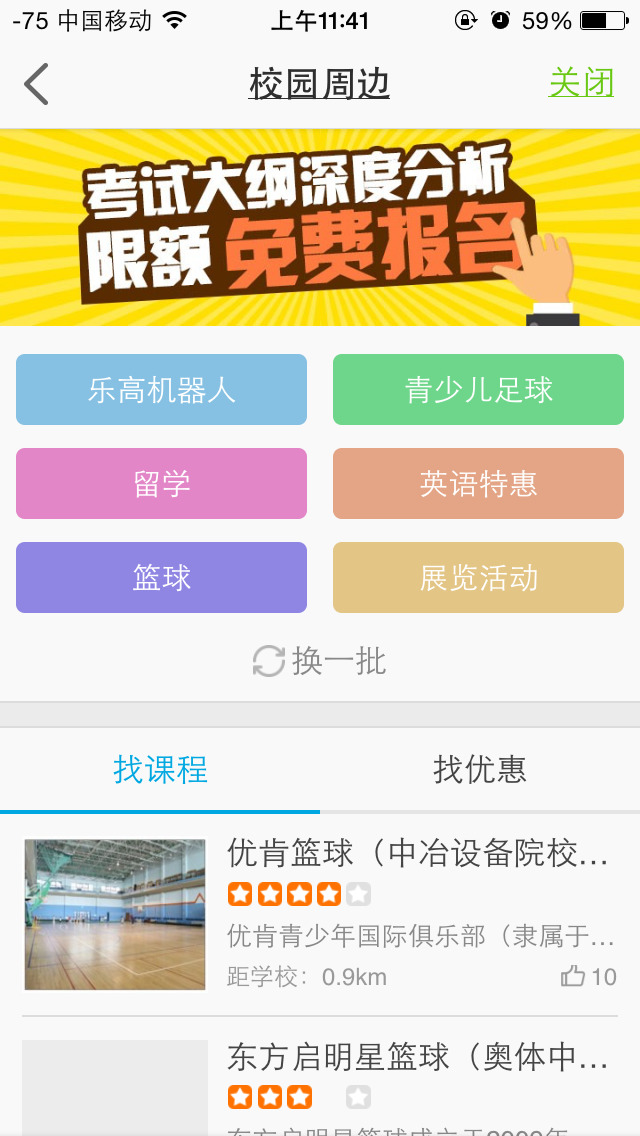
Task: Go back using the top-left arrow
Action: tap(37, 84)
